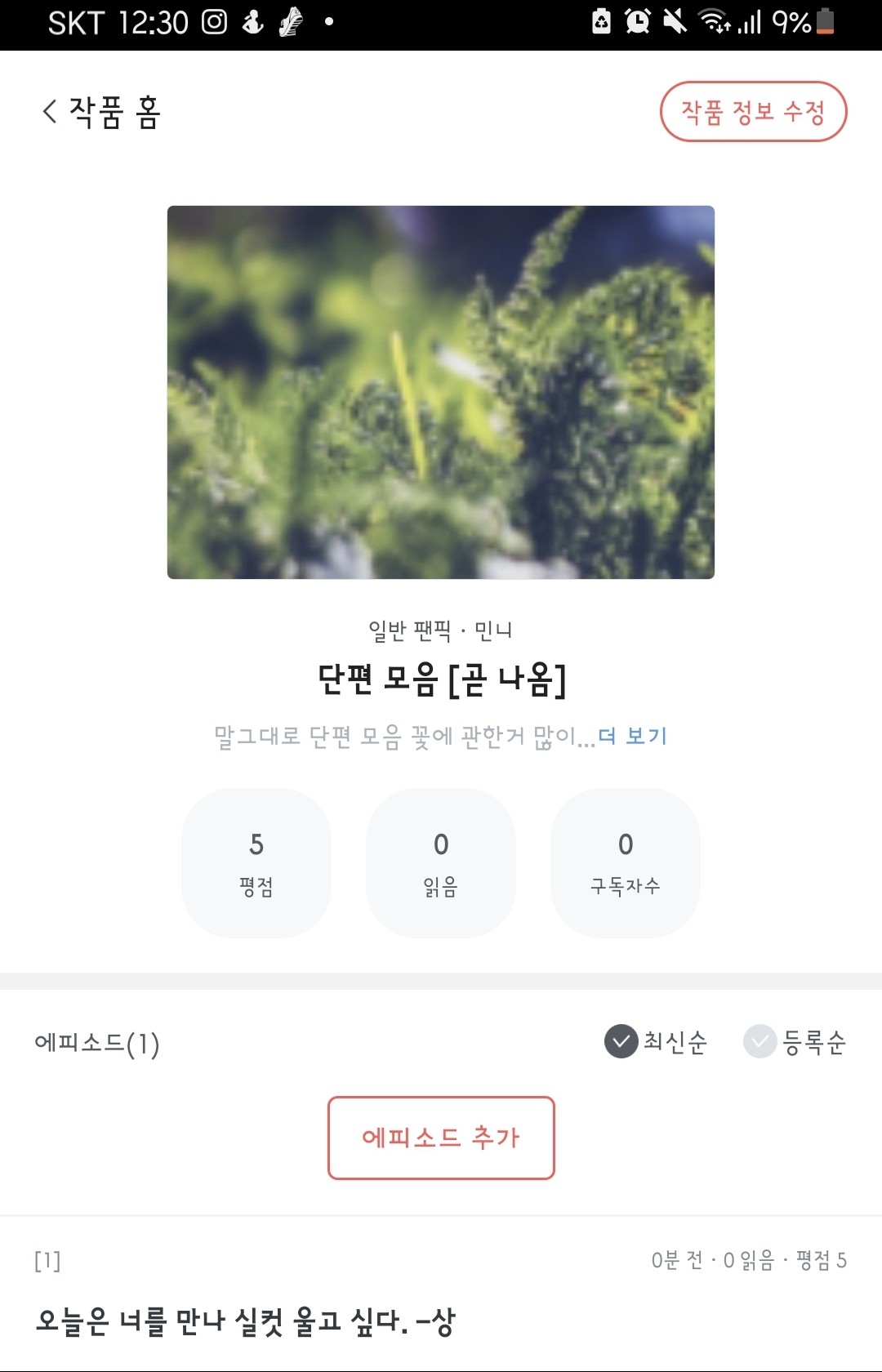Open episode 오늘은 너를 만나 실컷 울고 싶다
Image resolution: width=882 pixels, height=1372 pixels.
(x=245, y=1321)
